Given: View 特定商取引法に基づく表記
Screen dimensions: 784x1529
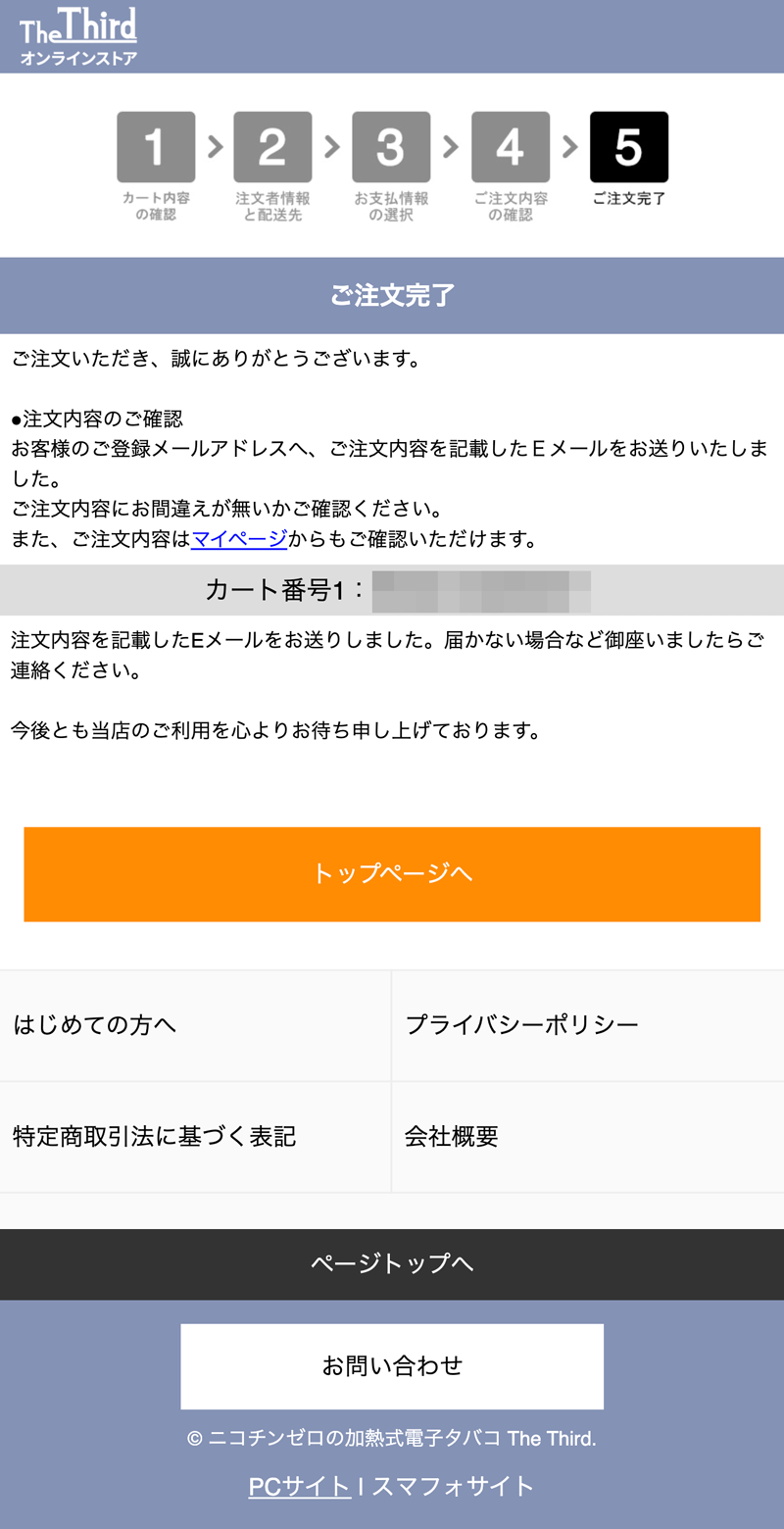Looking at the screenshot, I should (195, 1137).
